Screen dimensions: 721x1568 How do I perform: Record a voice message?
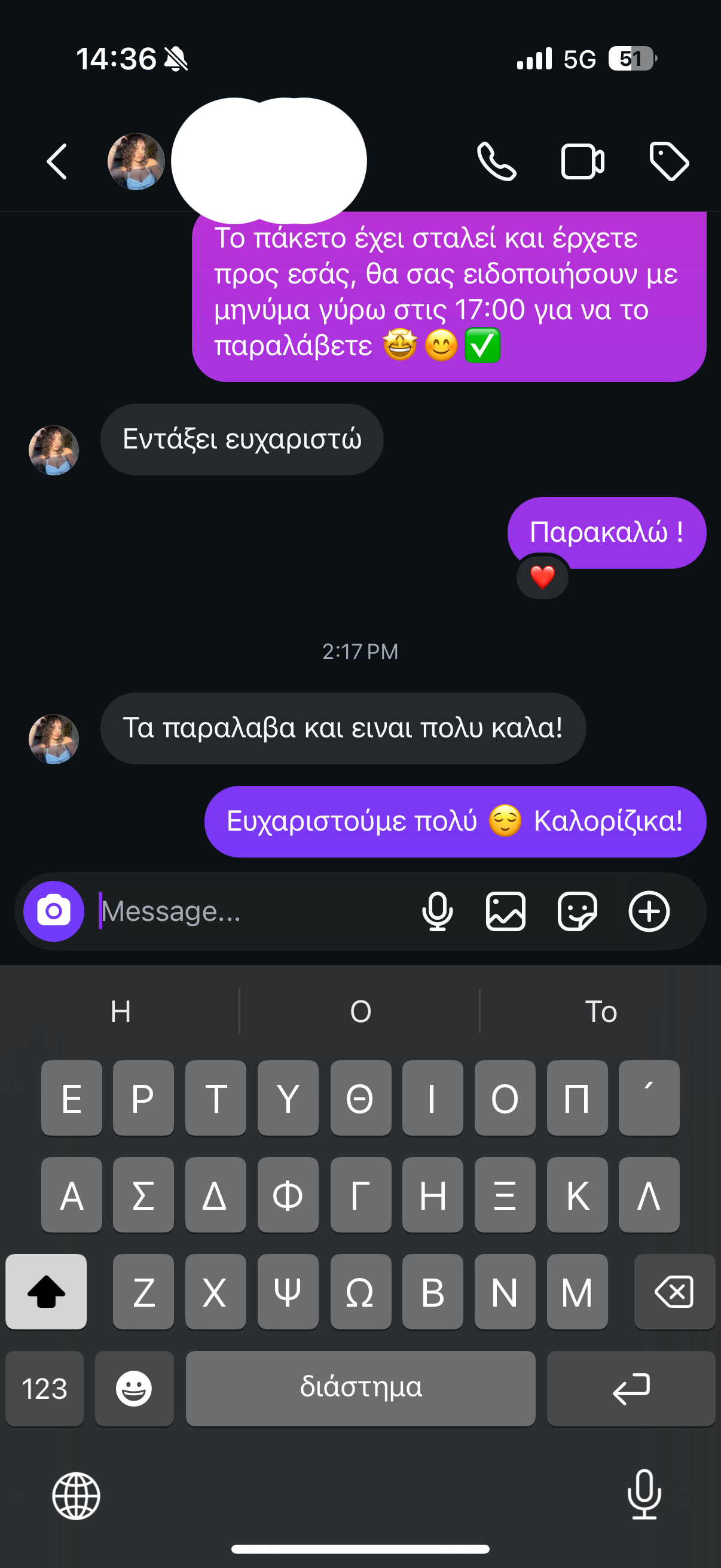437,911
